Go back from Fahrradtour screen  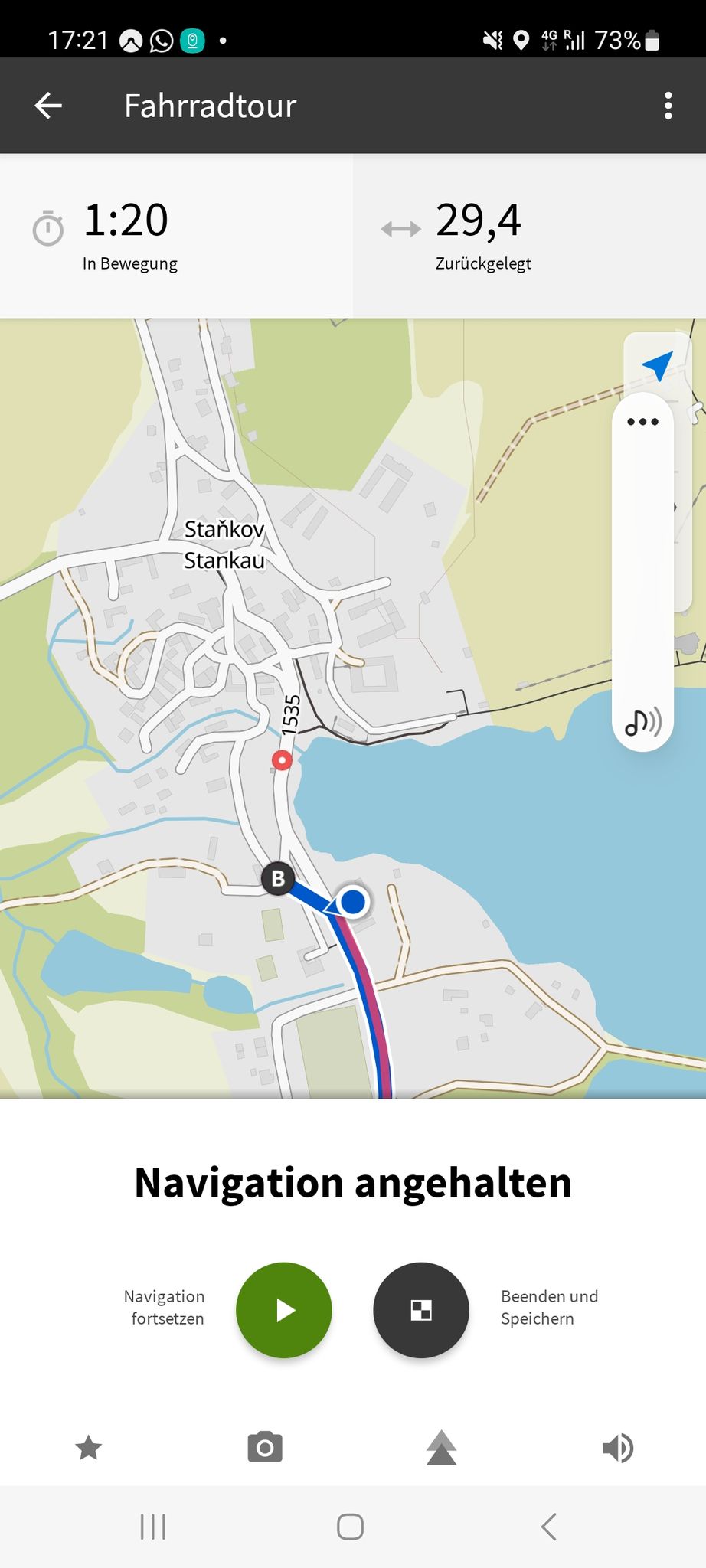click(48, 106)
